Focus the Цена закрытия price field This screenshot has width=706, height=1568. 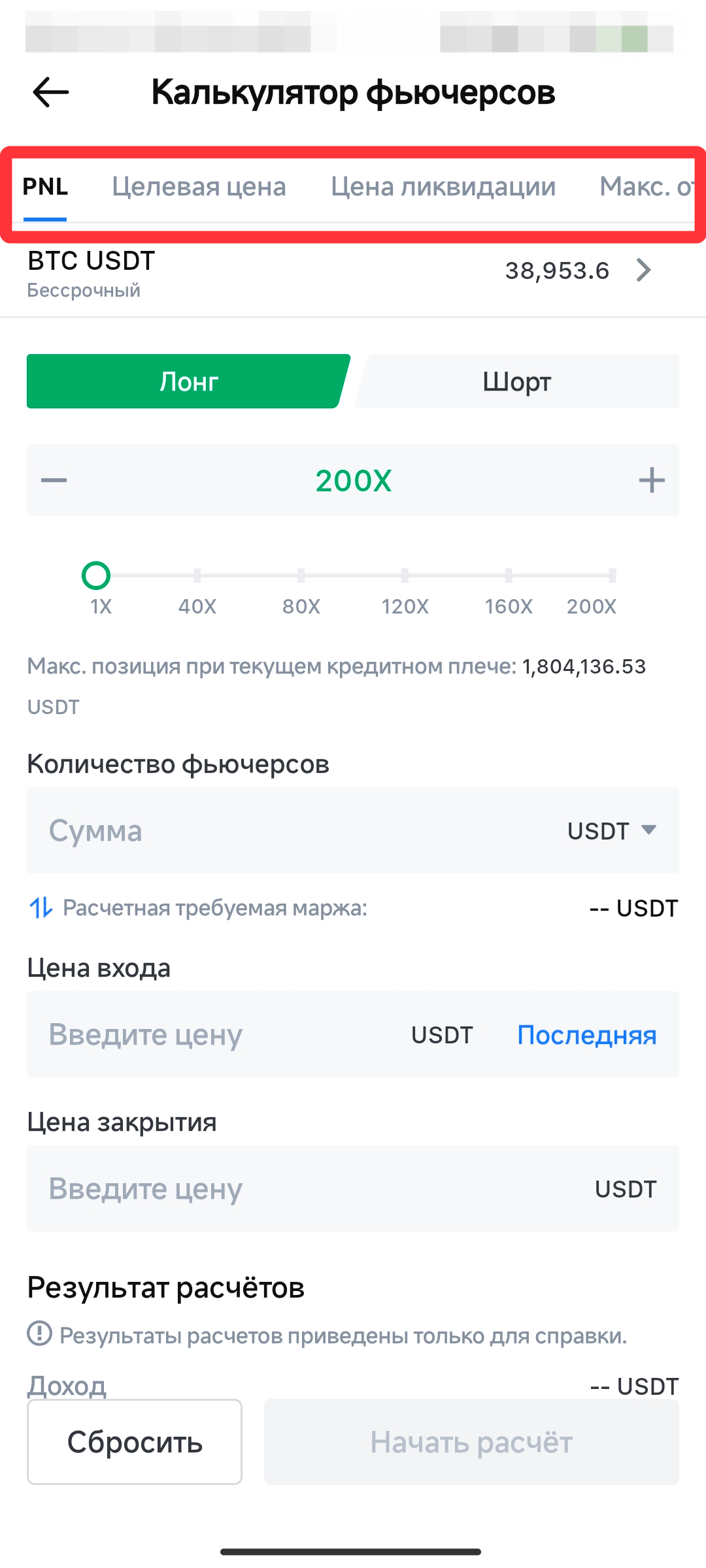(x=353, y=1188)
